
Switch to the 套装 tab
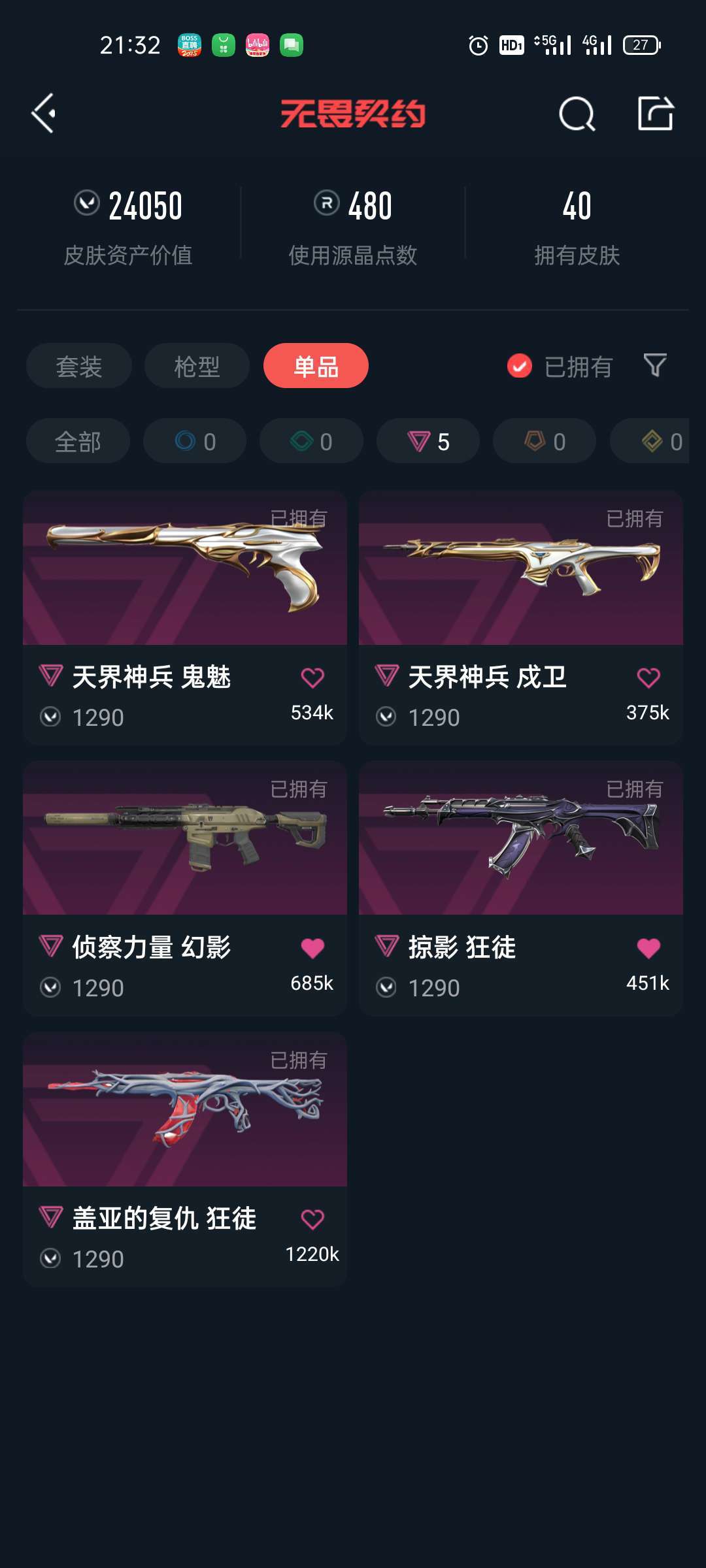[79, 366]
